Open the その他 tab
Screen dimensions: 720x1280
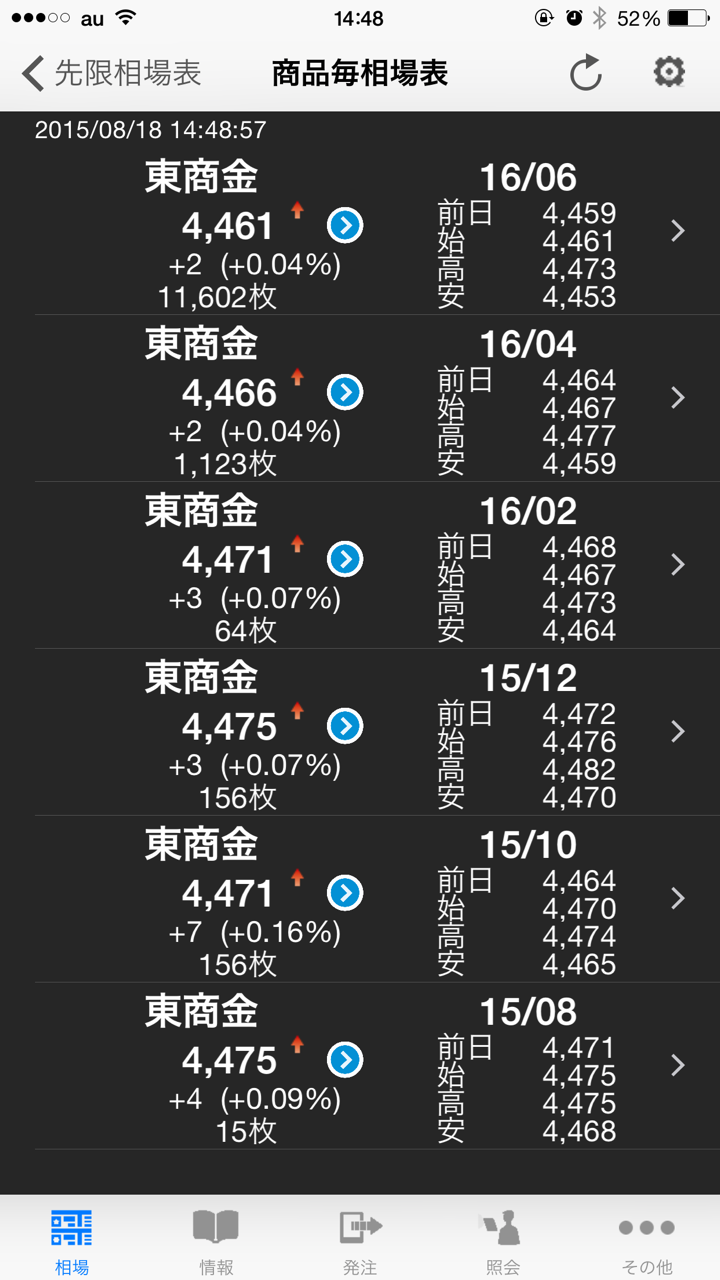(647, 1240)
